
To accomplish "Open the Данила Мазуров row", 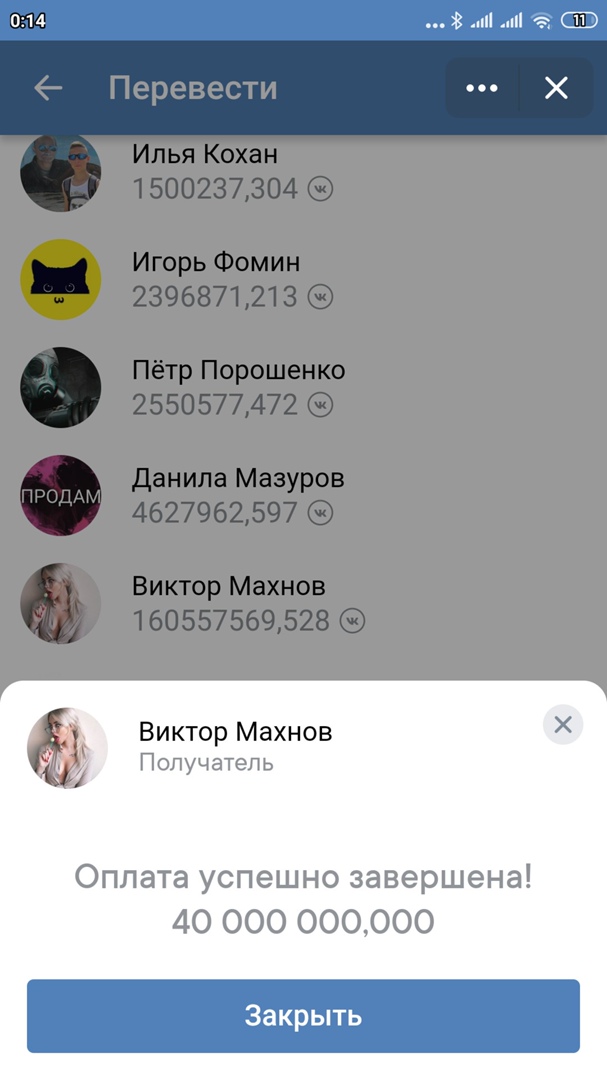I will click(237, 495).
